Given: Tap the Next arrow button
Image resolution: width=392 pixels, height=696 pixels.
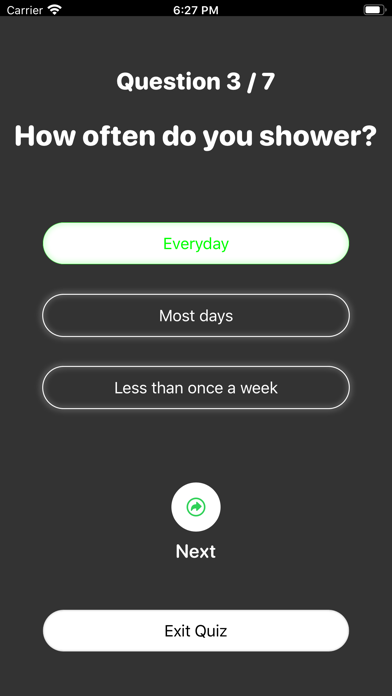Looking at the screenshot, I should 196,507.
